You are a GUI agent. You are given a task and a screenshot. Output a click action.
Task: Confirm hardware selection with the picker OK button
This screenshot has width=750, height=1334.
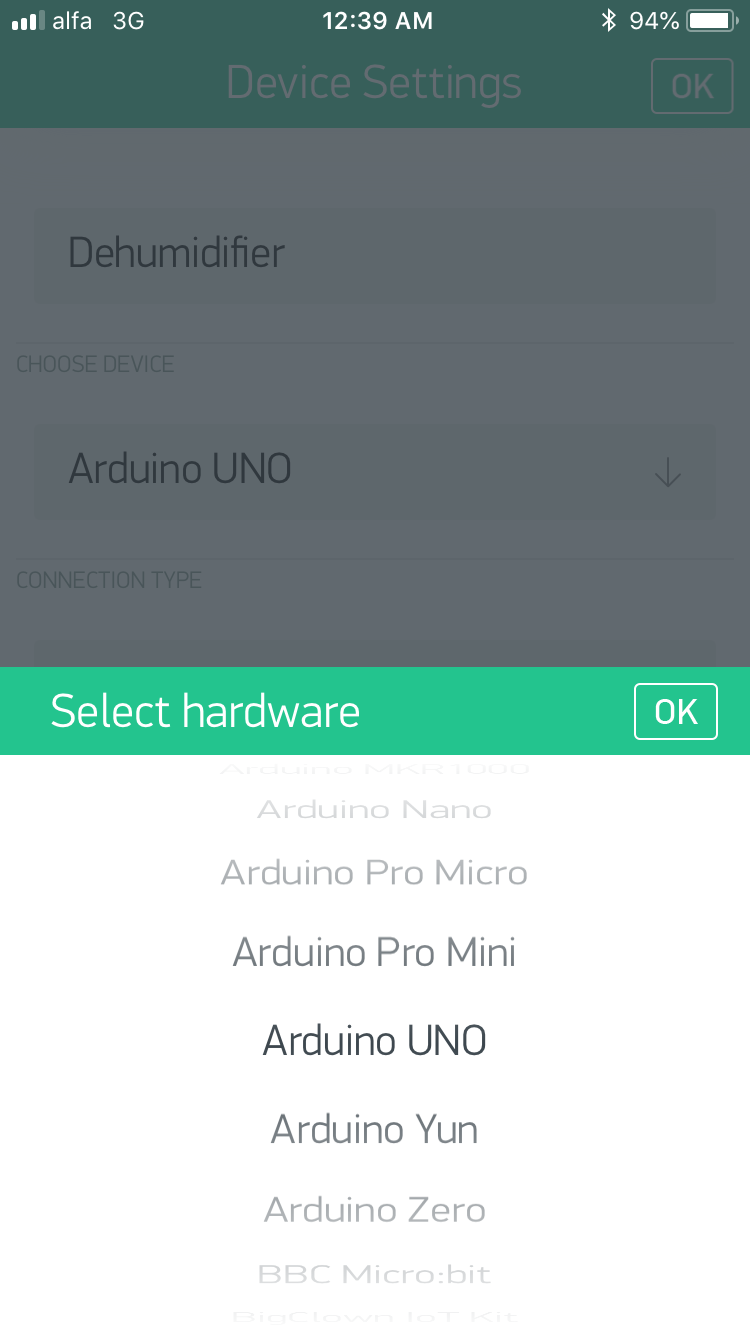tap(675, 711)
